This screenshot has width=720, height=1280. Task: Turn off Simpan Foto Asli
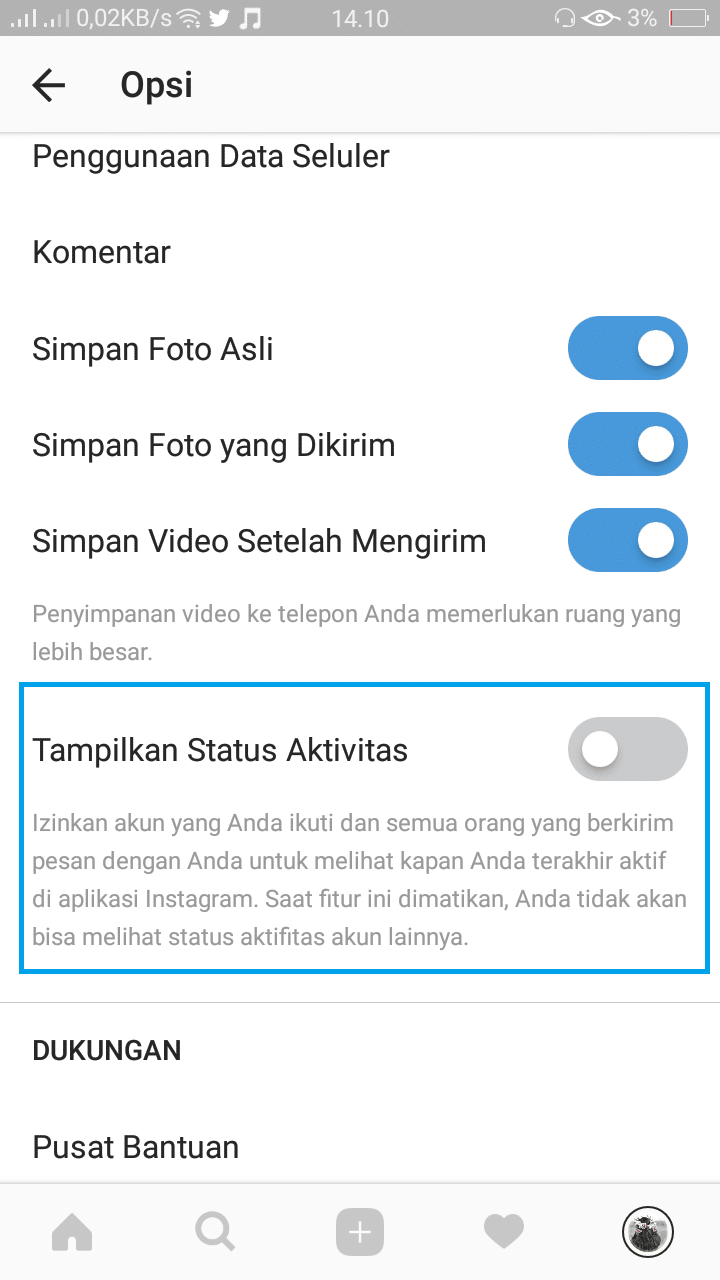628,349
